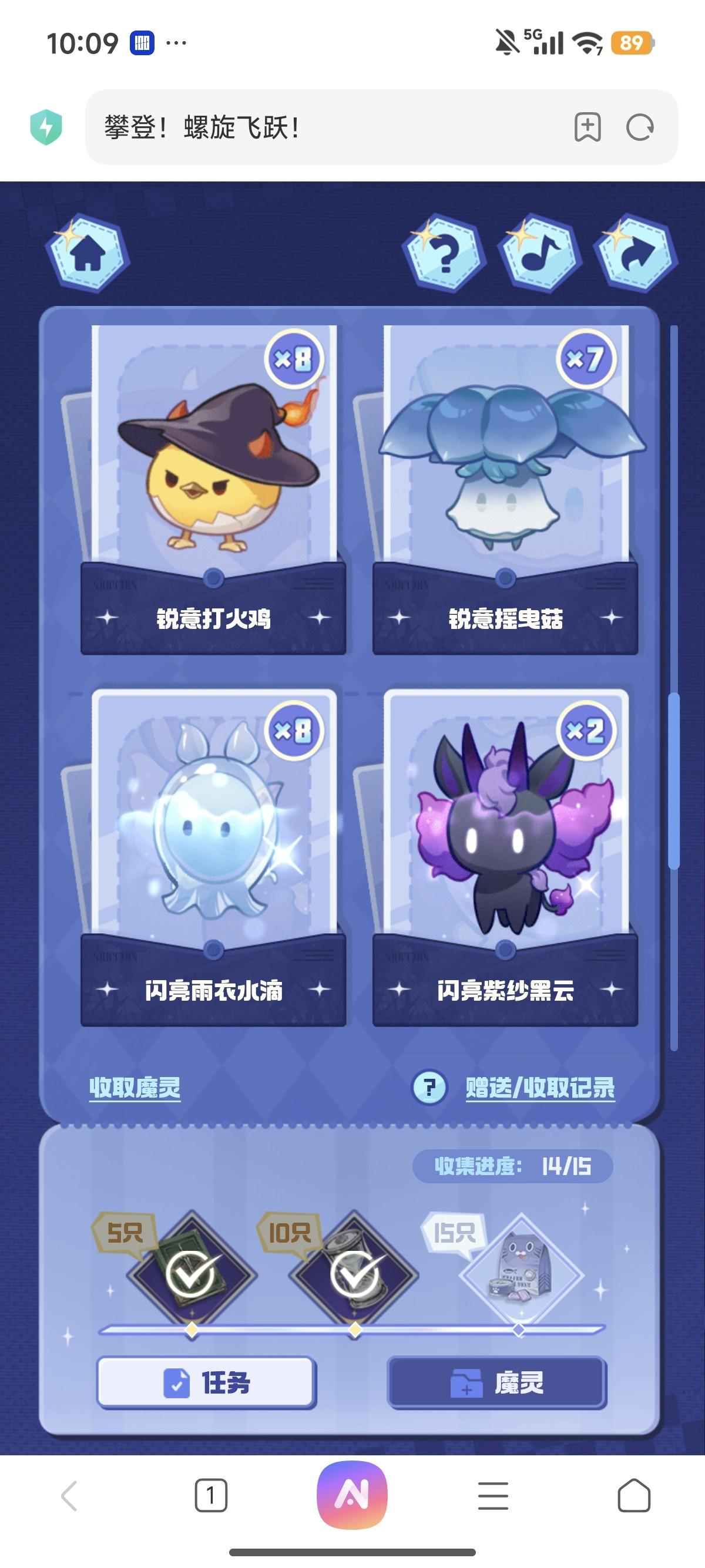Go to the browser home page

coord(634,1496)
